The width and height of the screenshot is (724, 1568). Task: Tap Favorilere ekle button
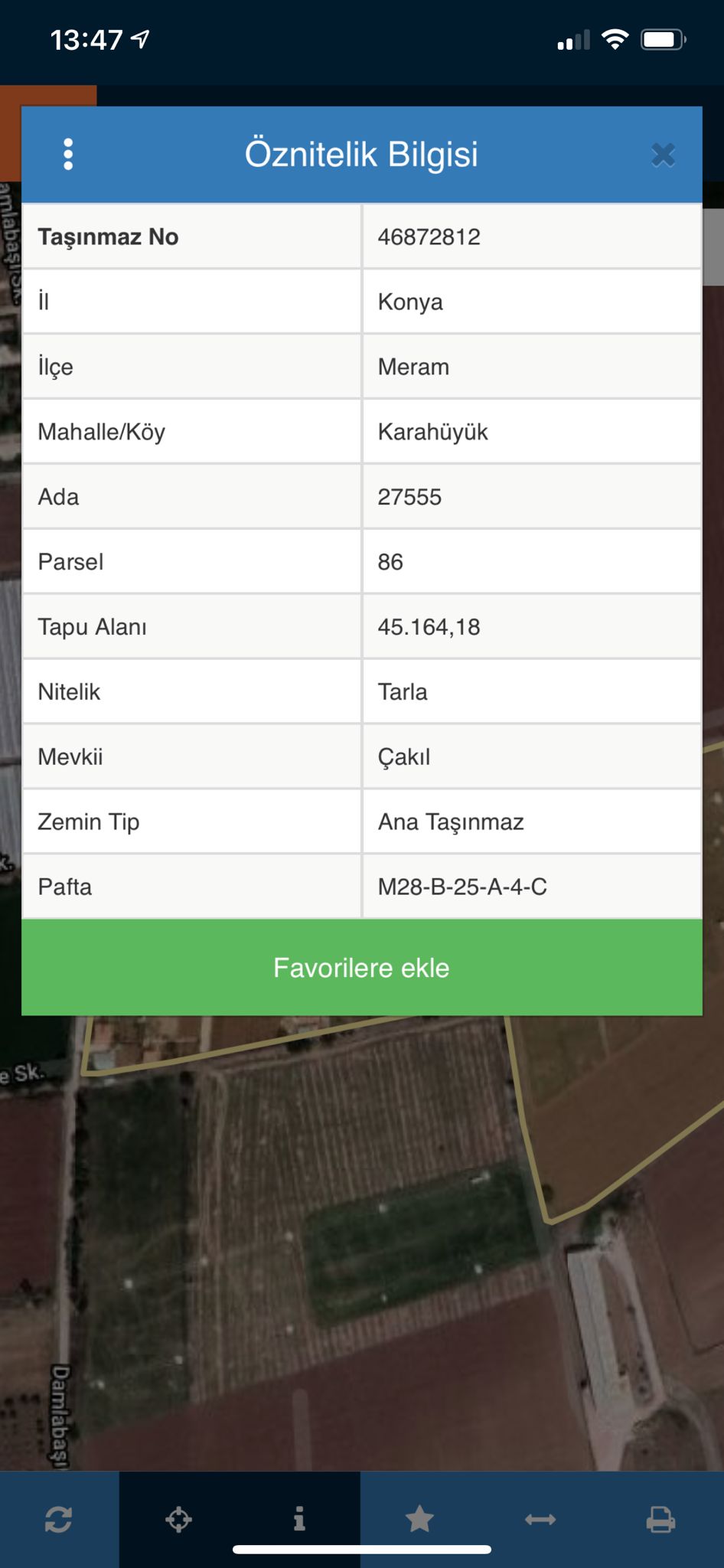(362, 968)
